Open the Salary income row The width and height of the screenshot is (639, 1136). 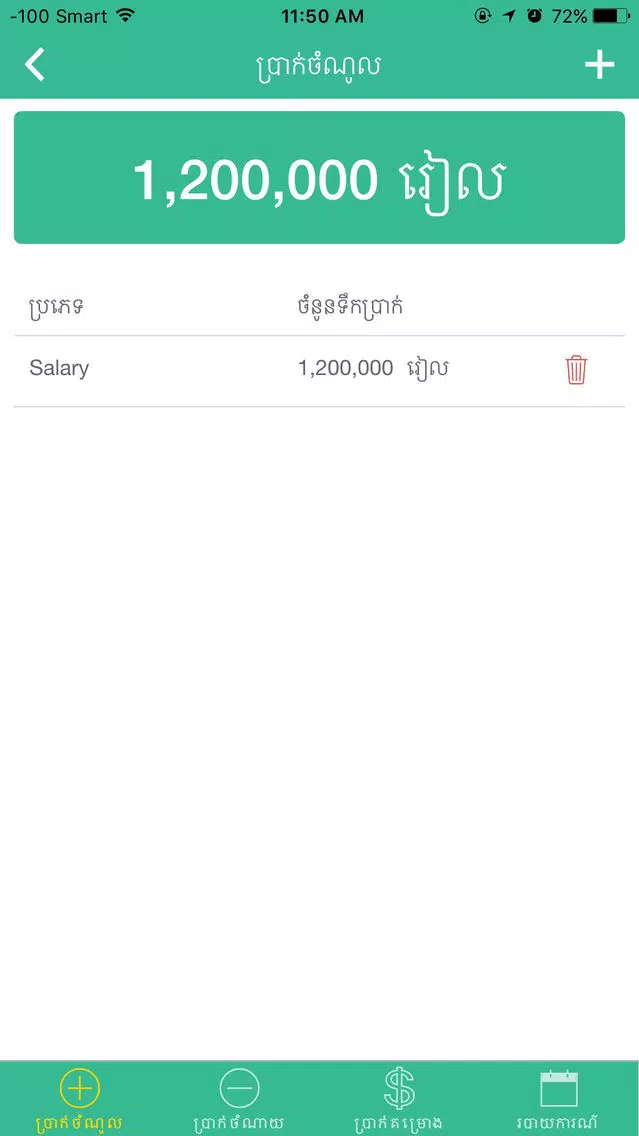click(x=319, y=371)
